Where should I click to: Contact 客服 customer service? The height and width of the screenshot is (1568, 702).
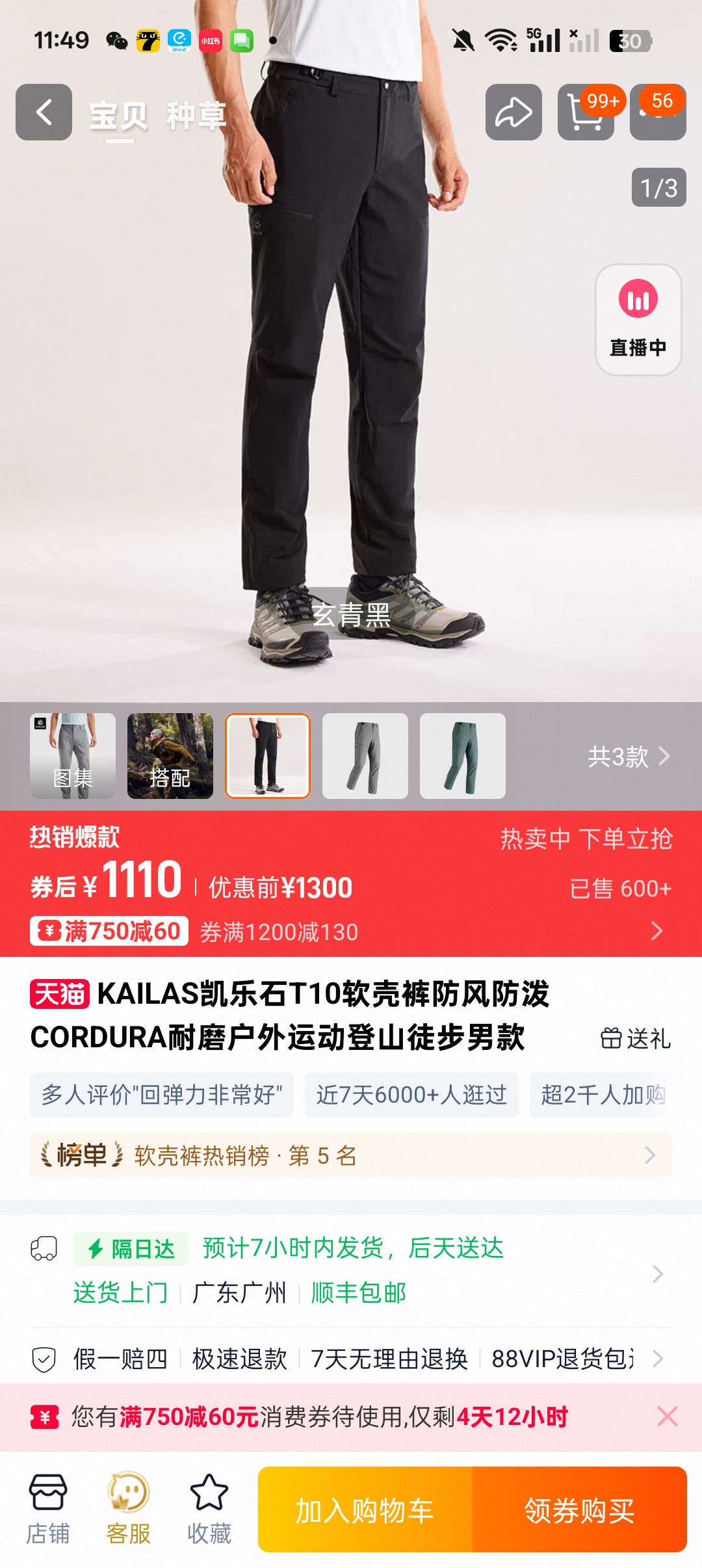coord(129,1509)
